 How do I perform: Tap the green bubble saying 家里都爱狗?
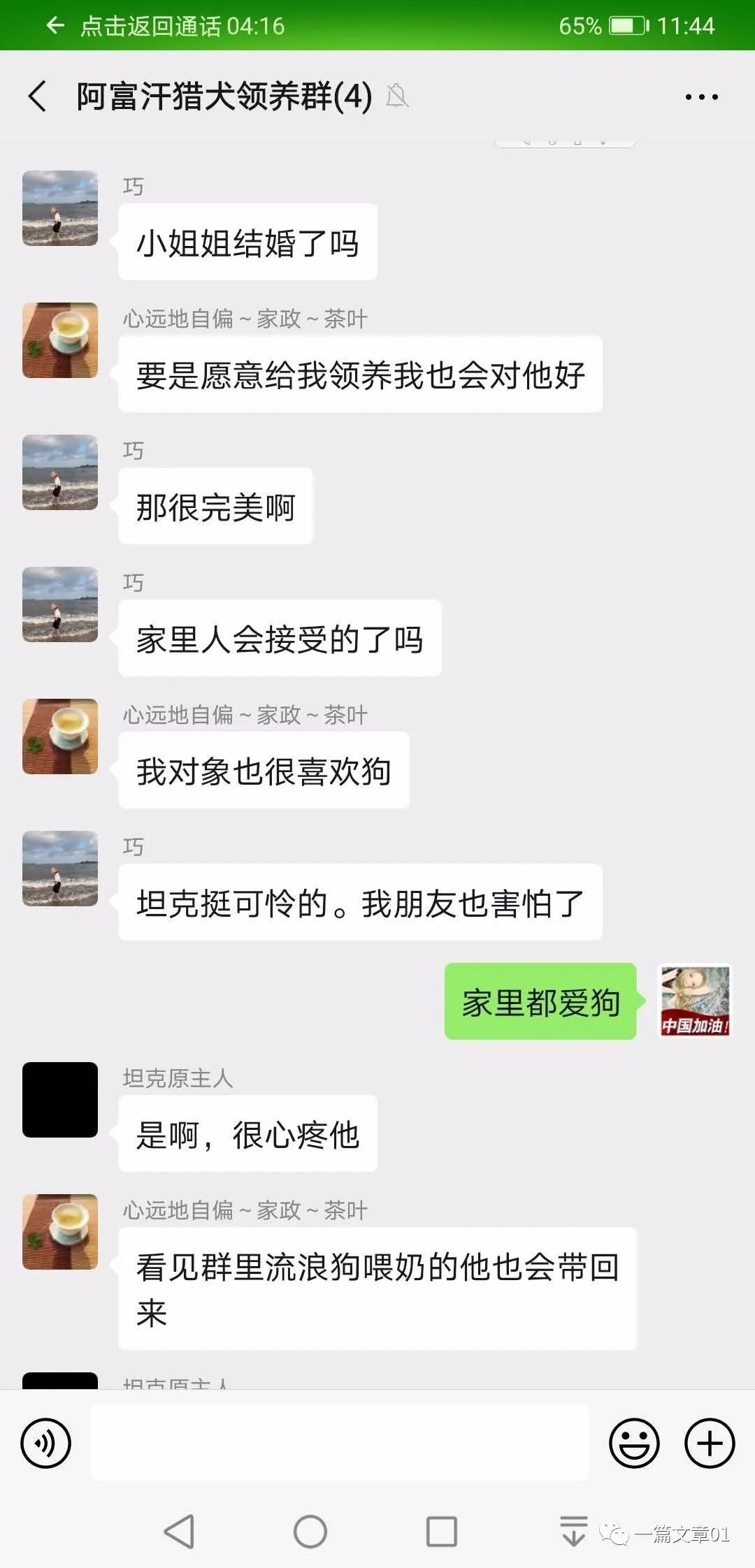540,1001
